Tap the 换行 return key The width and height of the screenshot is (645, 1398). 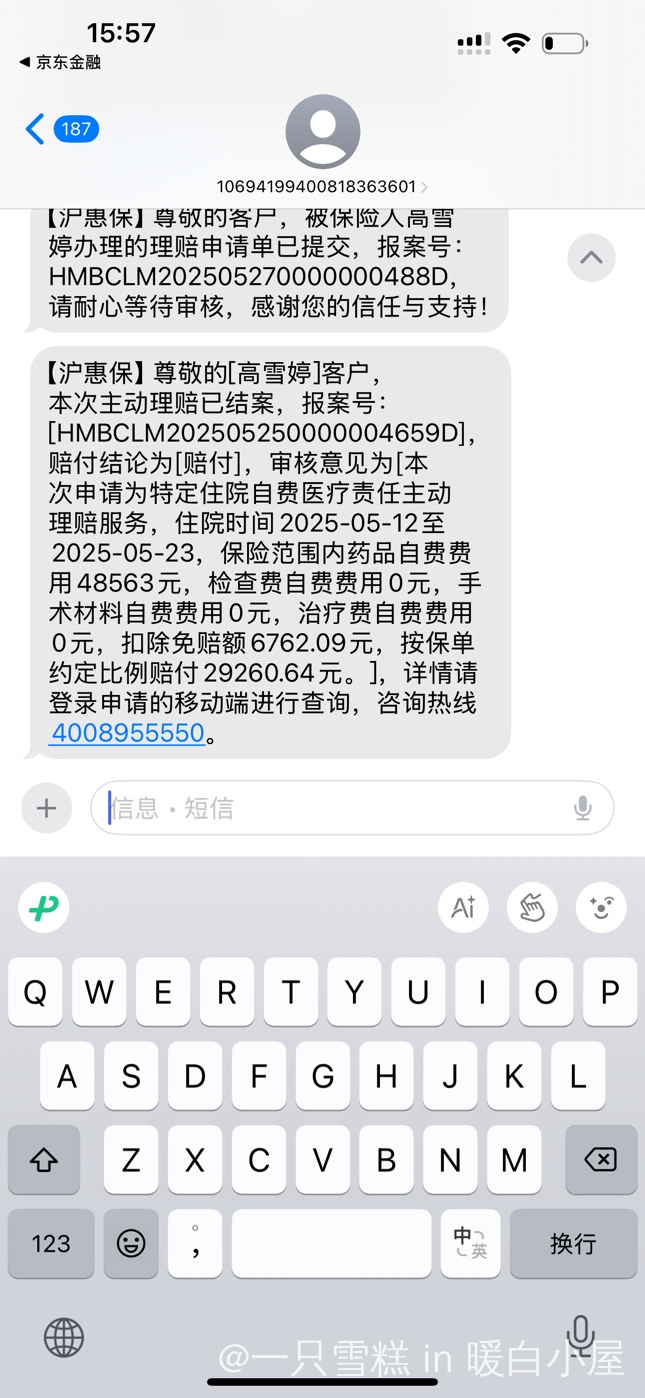pos(573,1243)
